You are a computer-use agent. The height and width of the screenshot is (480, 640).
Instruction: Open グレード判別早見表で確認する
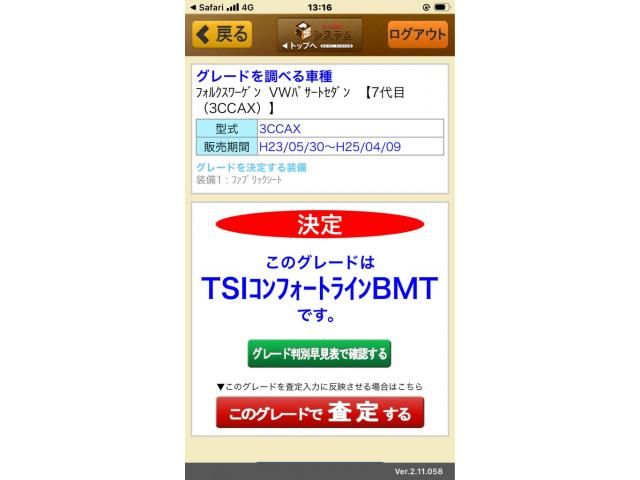pos(319,354)
